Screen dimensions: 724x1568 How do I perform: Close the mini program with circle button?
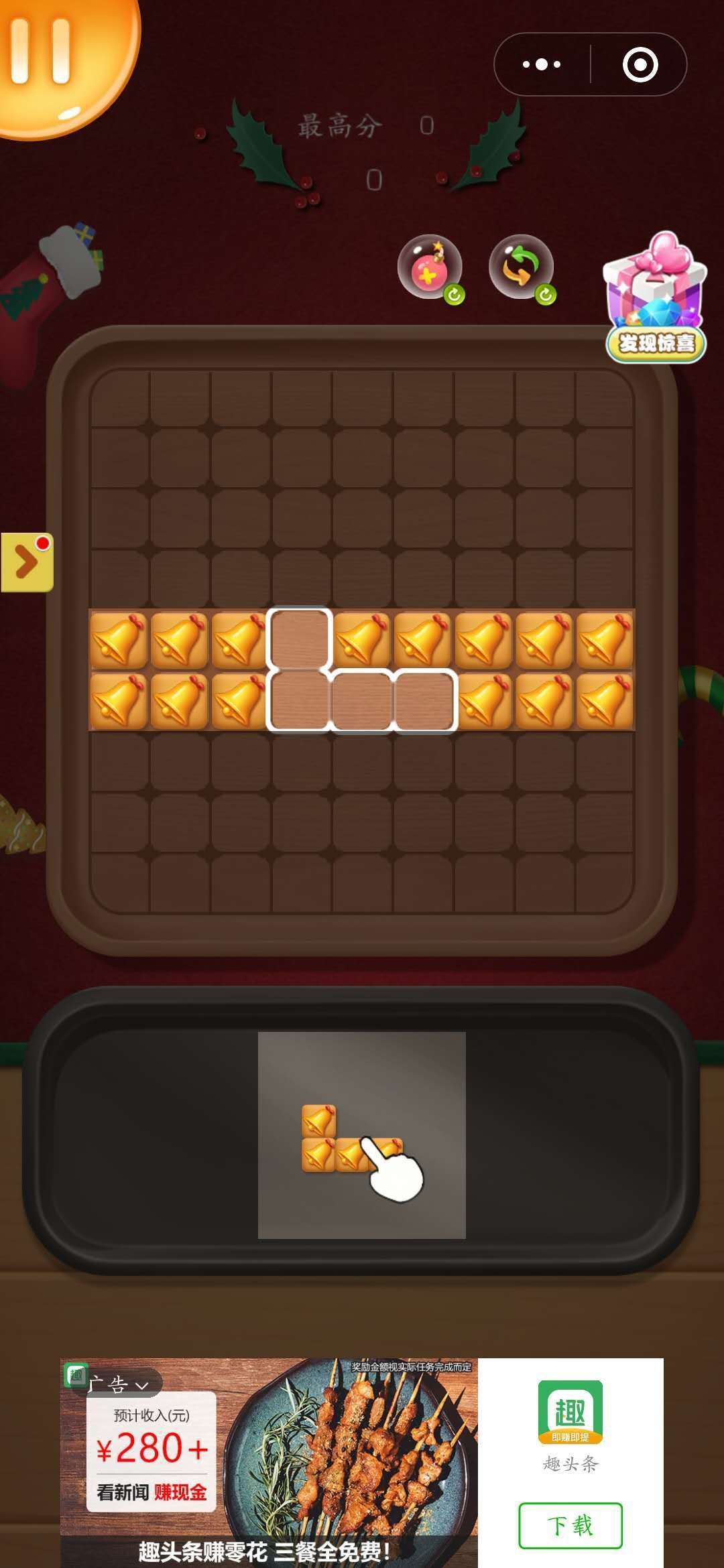[x=640, y=64]
